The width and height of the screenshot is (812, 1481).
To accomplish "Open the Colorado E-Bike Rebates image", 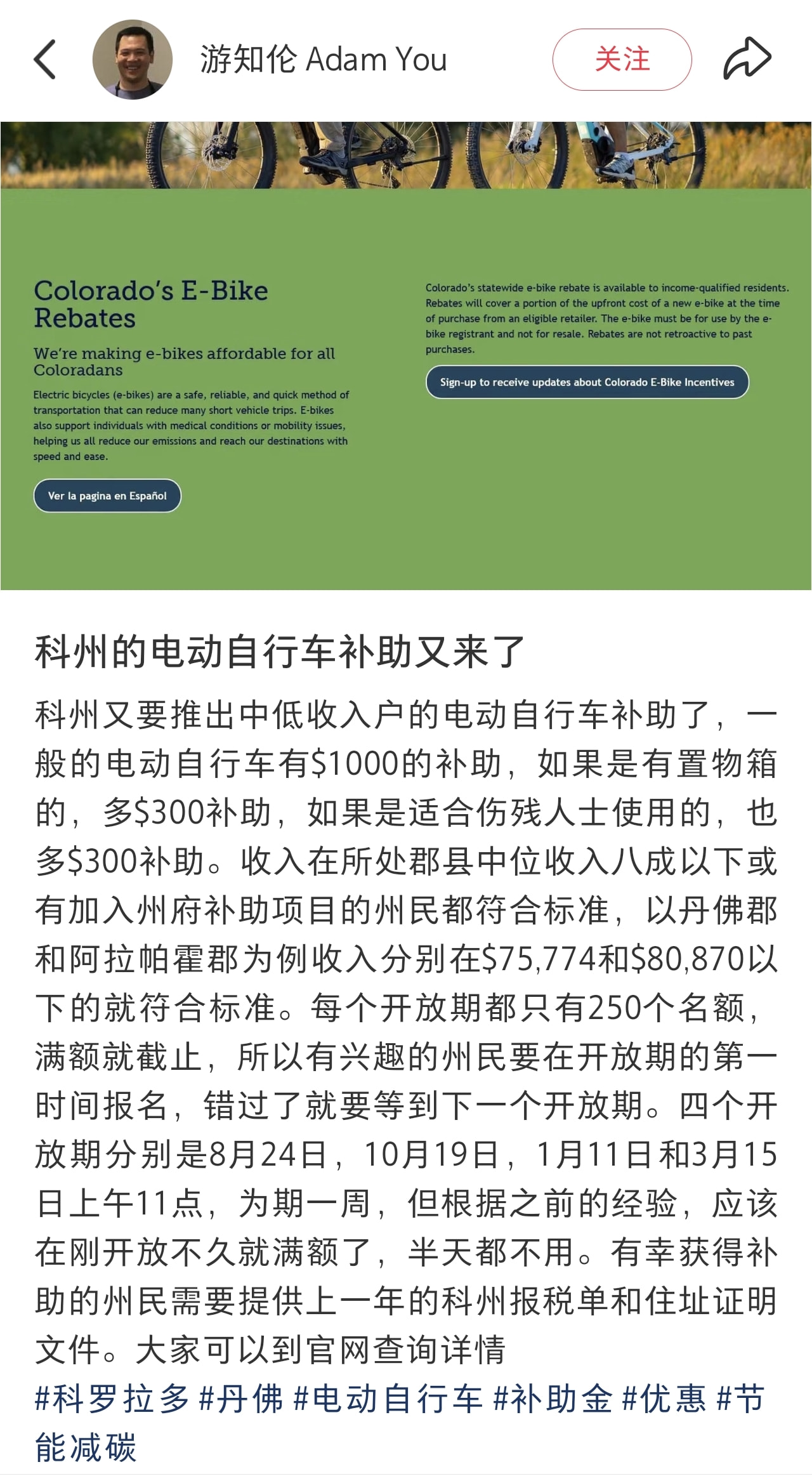I will pos(406,356).
